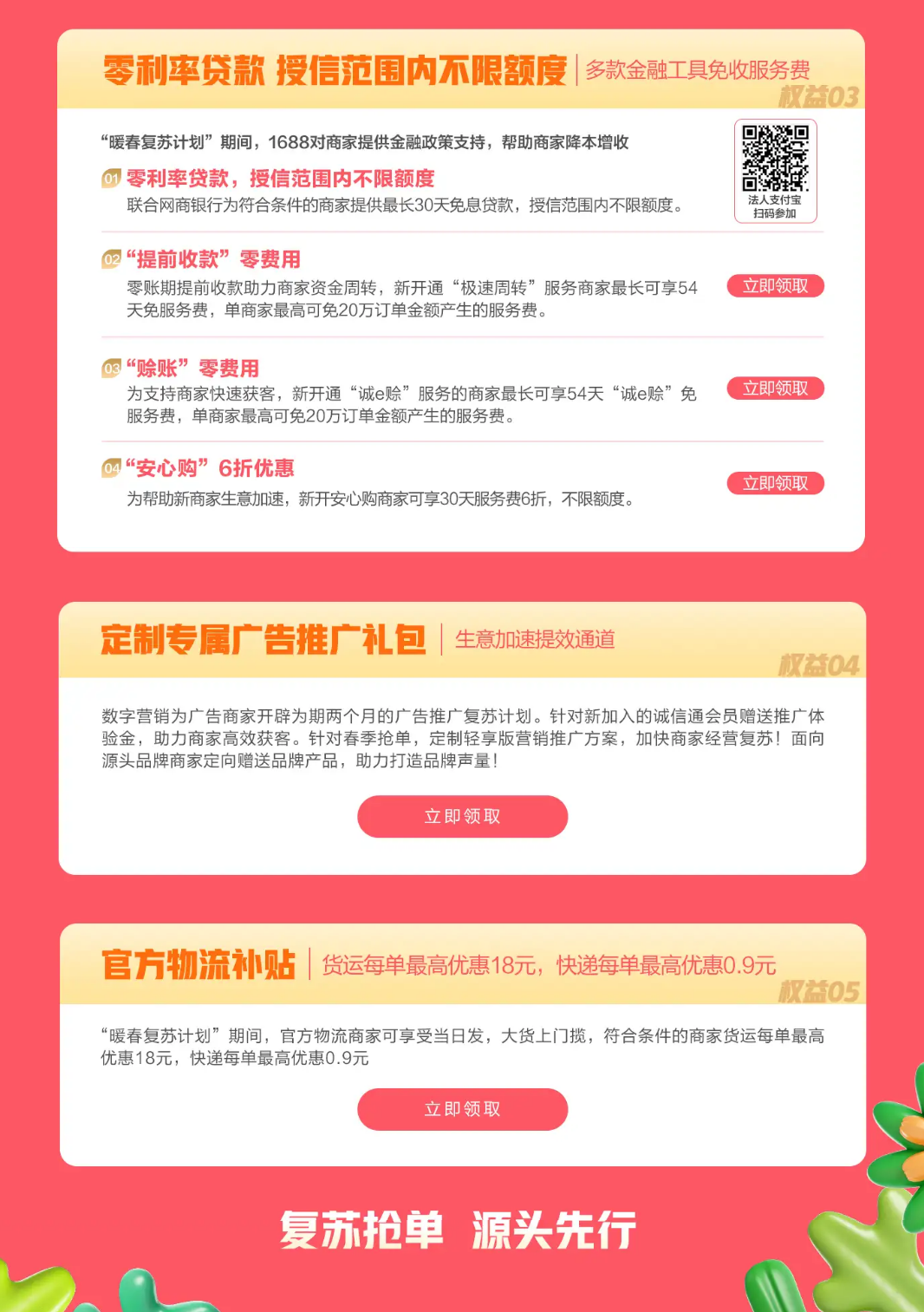
Task: Tap 立即领取 for "赊账" zero fee
Action: pos(775,388)
